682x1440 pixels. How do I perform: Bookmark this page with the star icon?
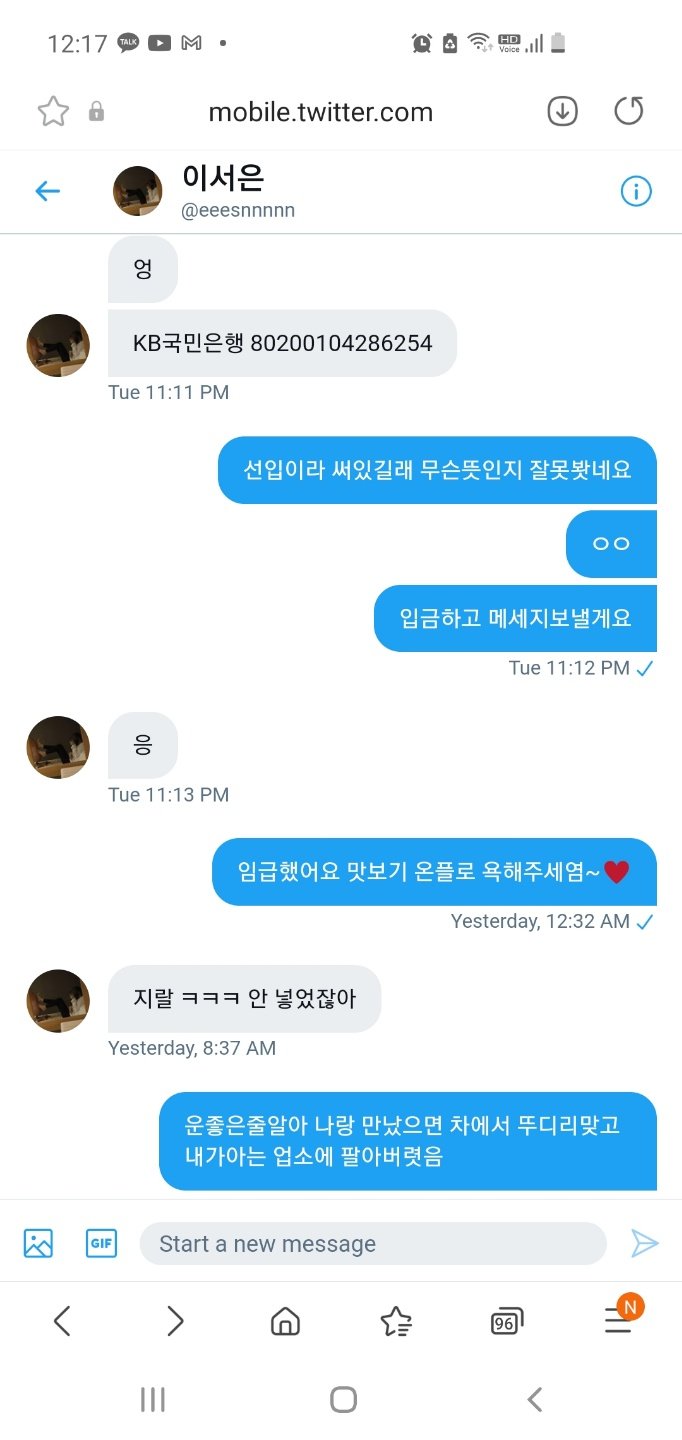click(x=52, y=111)
